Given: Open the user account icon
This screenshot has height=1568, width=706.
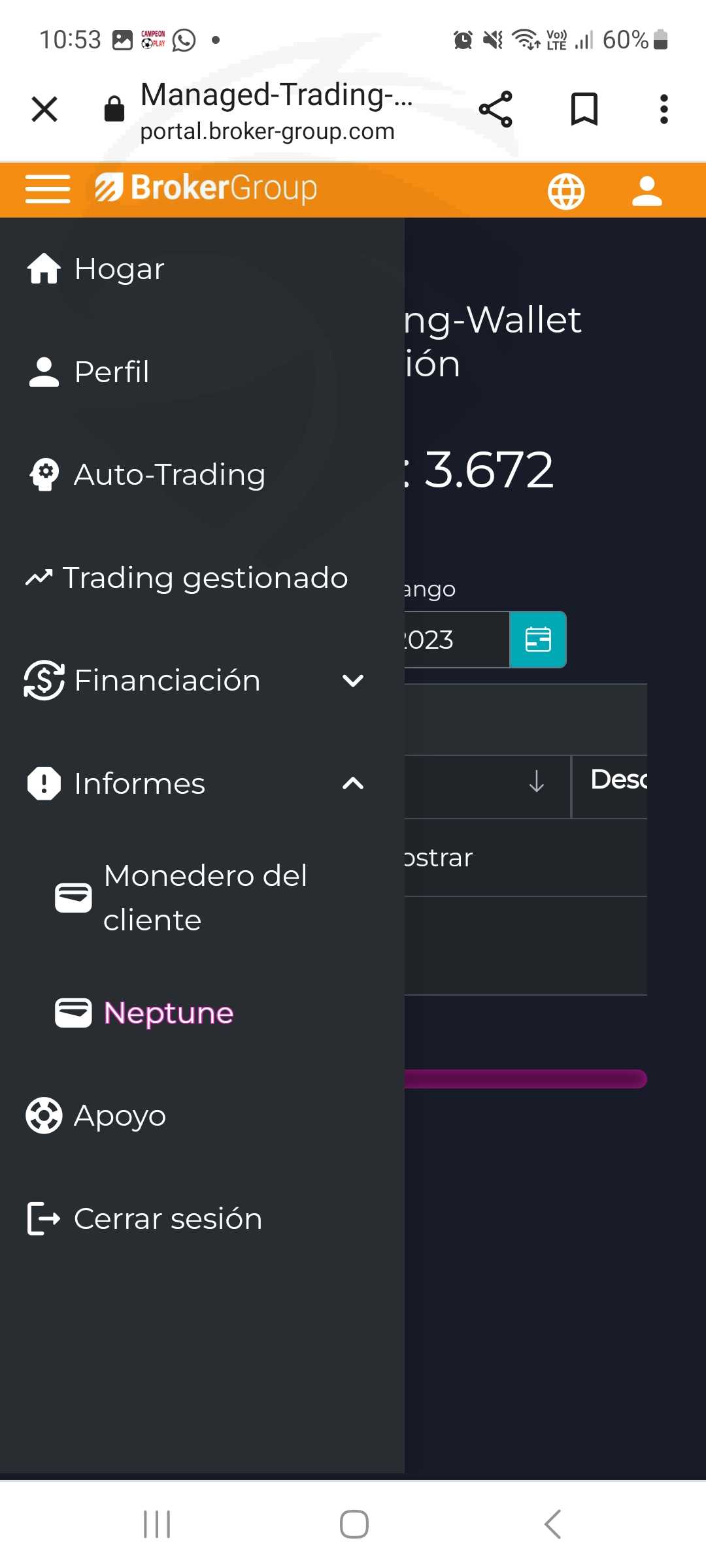Looking at the screenshot, I should tap(647, 191).
